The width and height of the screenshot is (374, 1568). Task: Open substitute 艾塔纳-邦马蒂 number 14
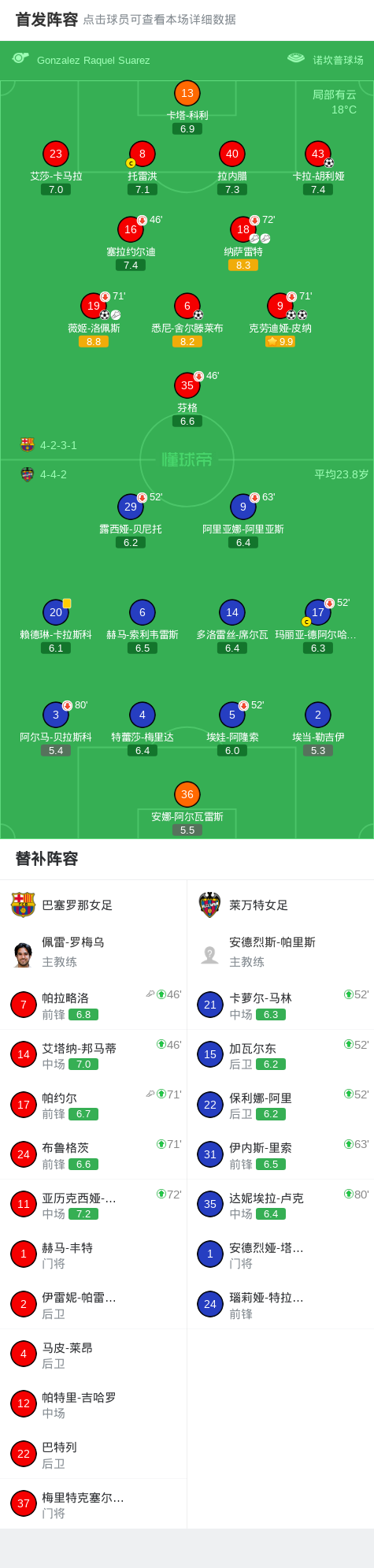click(x=94, y=1054)
